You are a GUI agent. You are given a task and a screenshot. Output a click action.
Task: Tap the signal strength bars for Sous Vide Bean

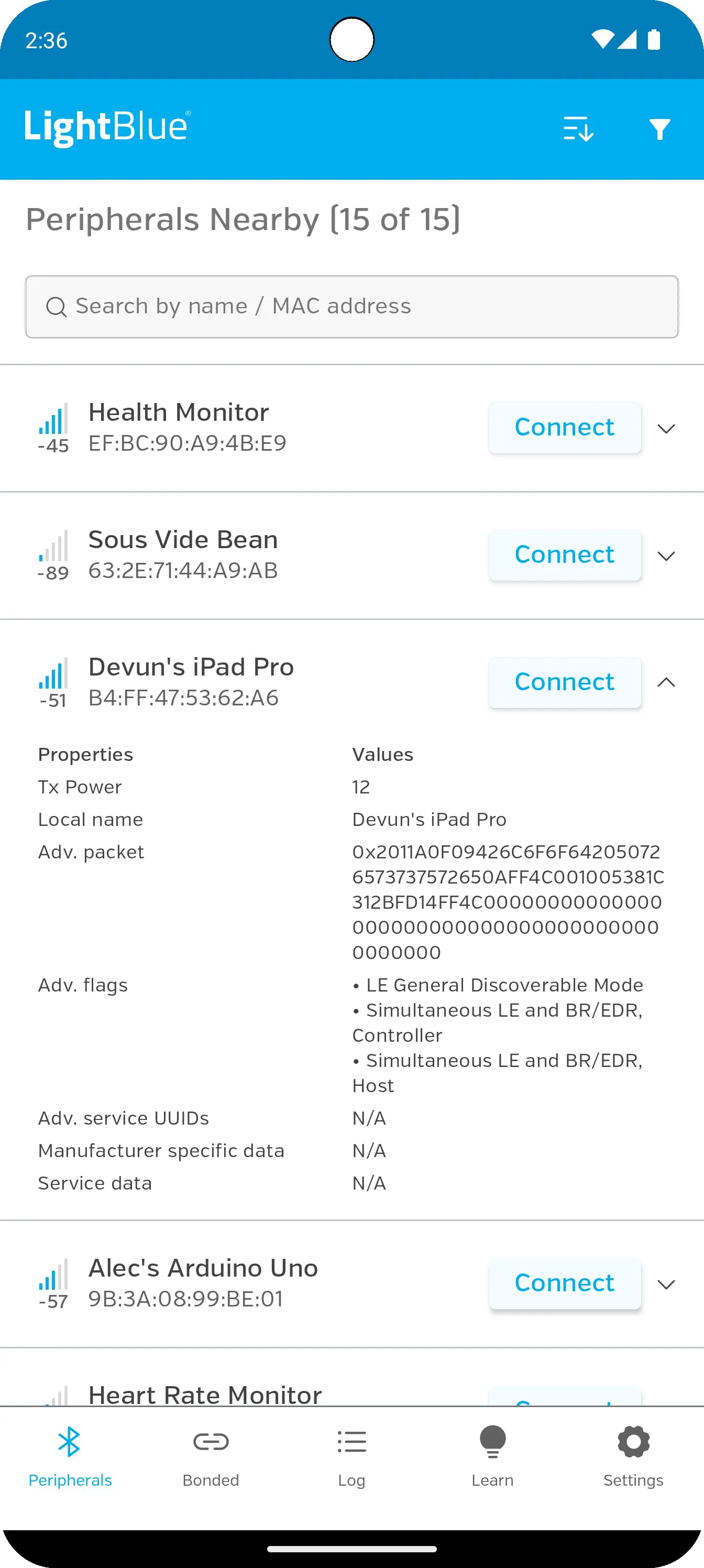click(52, 548)
